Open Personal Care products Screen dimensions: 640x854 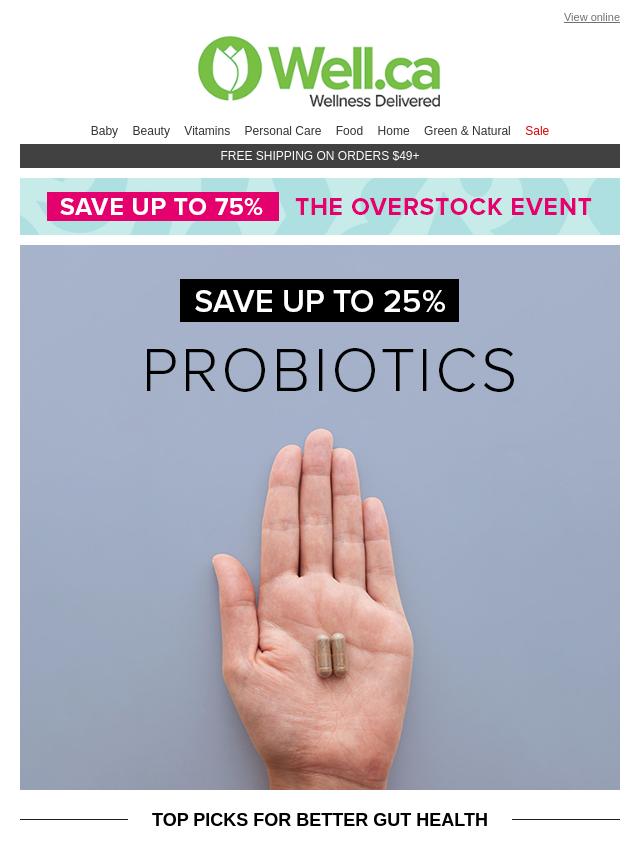tap(282, 131)
